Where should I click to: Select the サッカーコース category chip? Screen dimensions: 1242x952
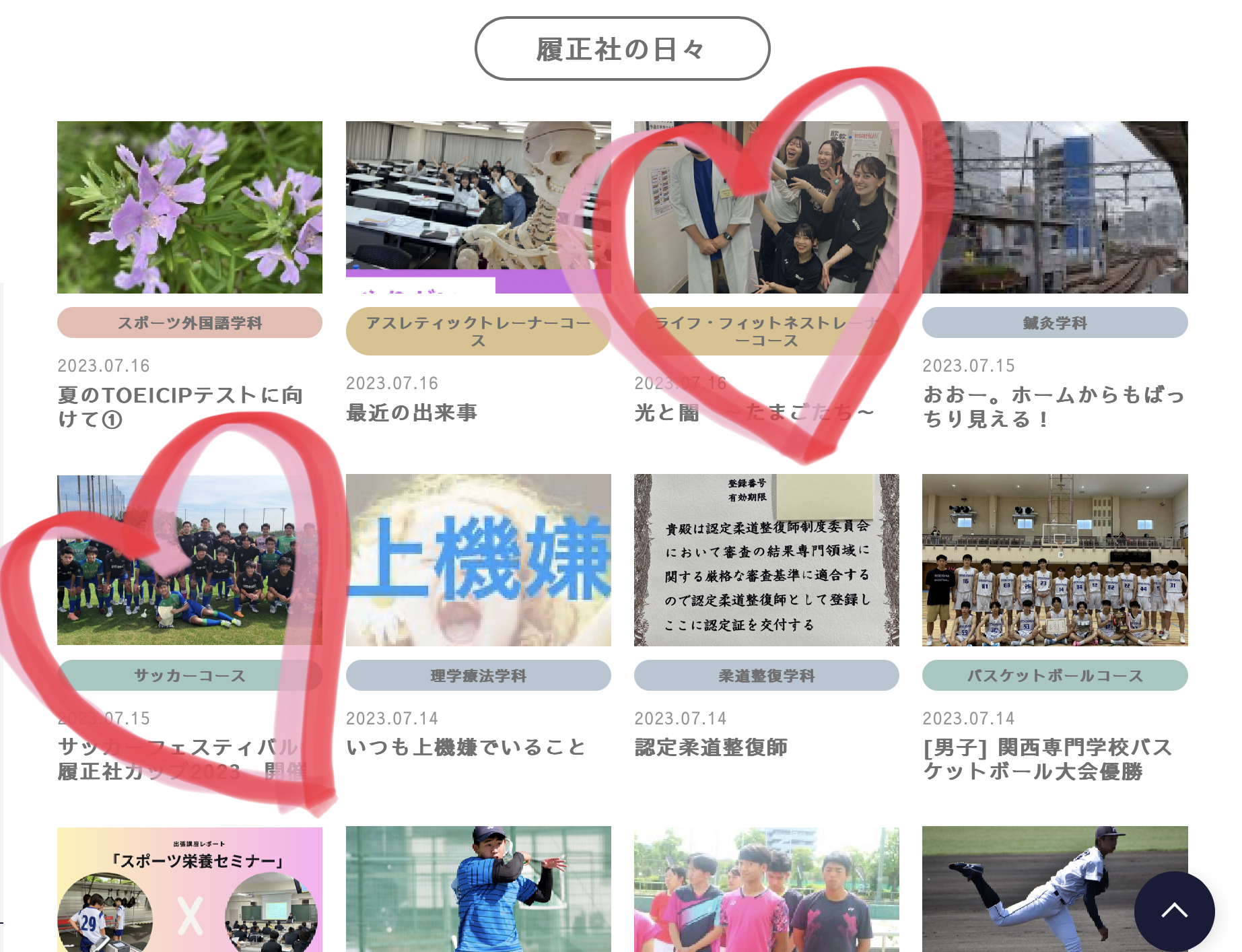(x=189, y=675)
